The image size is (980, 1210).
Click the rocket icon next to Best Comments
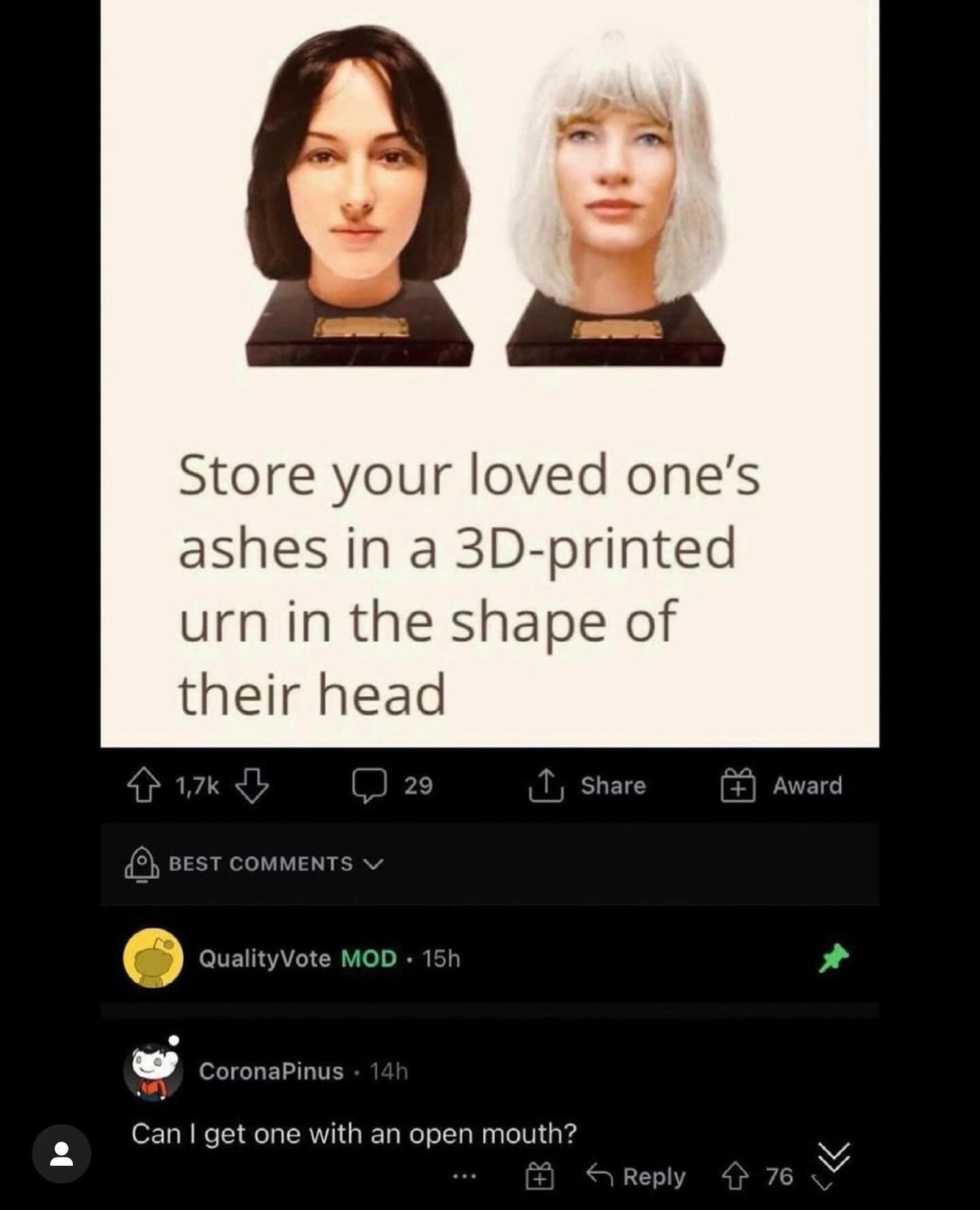[140, 865]
